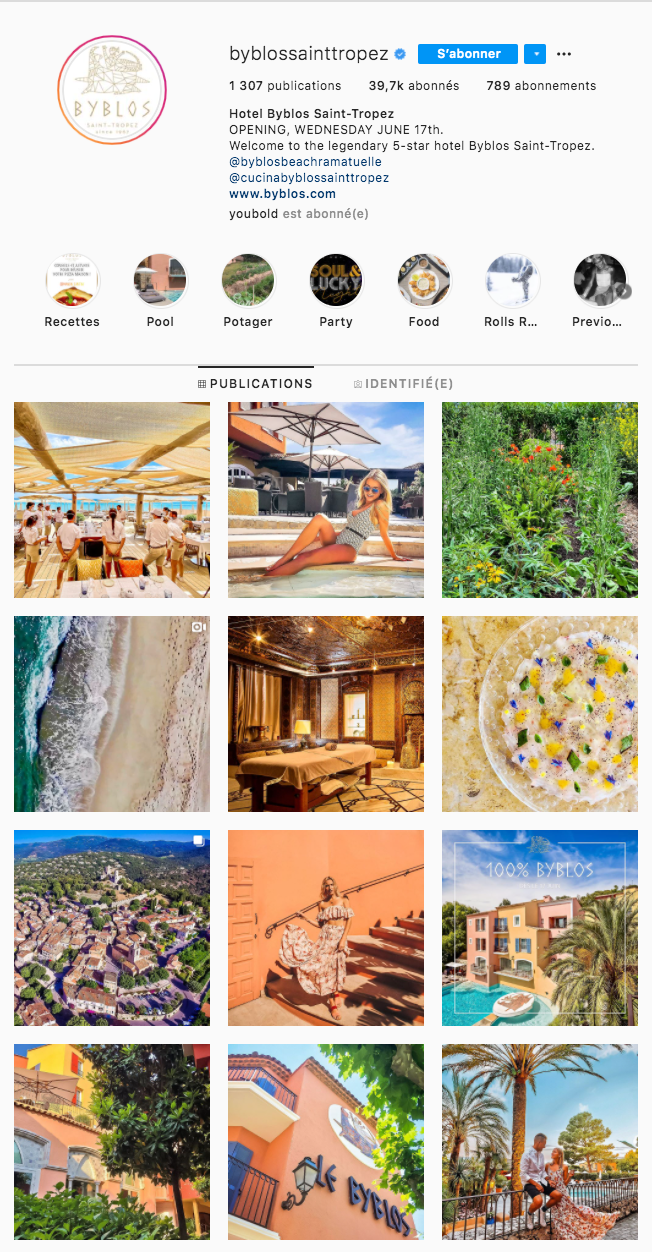The width and height of the screenshot is (652, 1252).
Task: Open the 100% Byblos post
Action: [540, 928]
